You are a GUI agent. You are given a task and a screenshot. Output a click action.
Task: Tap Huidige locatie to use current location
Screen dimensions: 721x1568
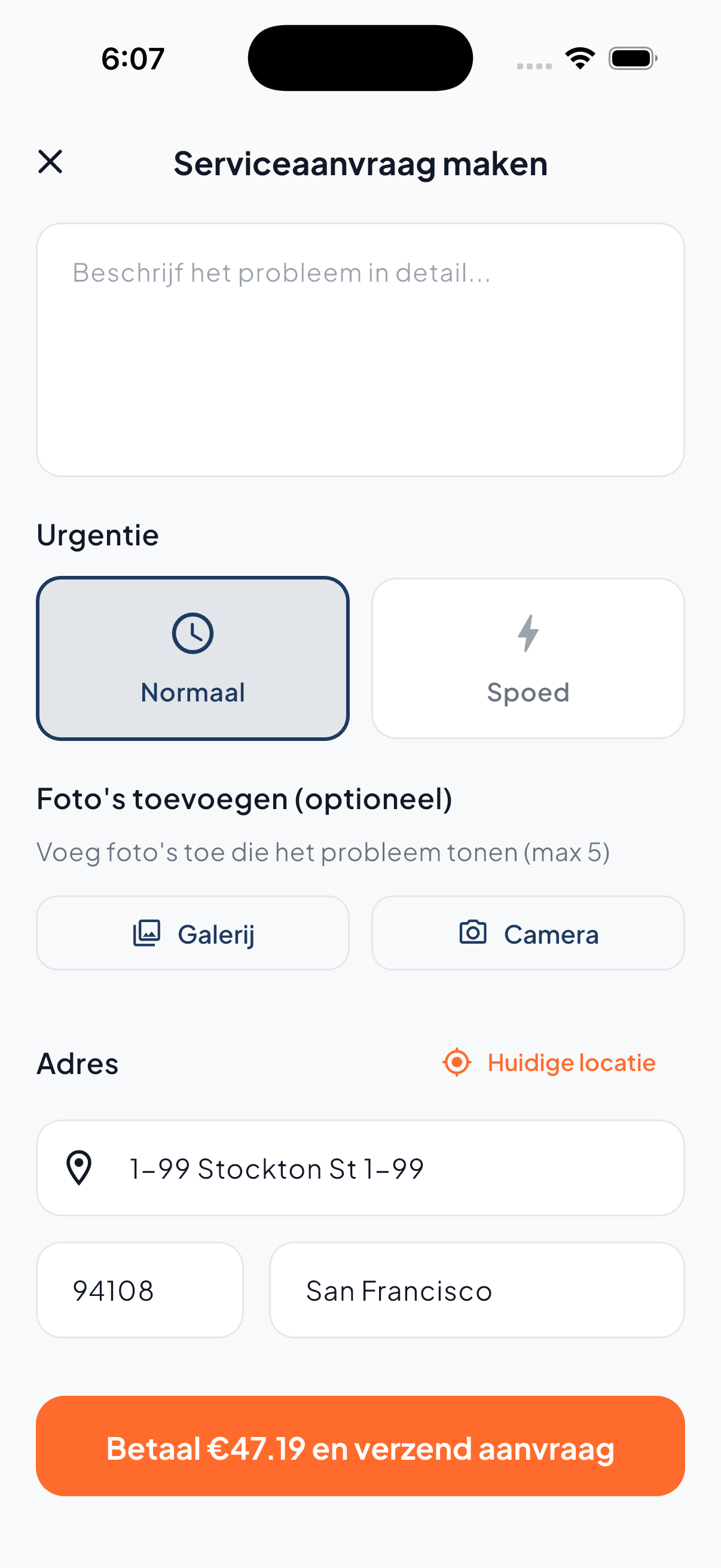point(571,1062)
